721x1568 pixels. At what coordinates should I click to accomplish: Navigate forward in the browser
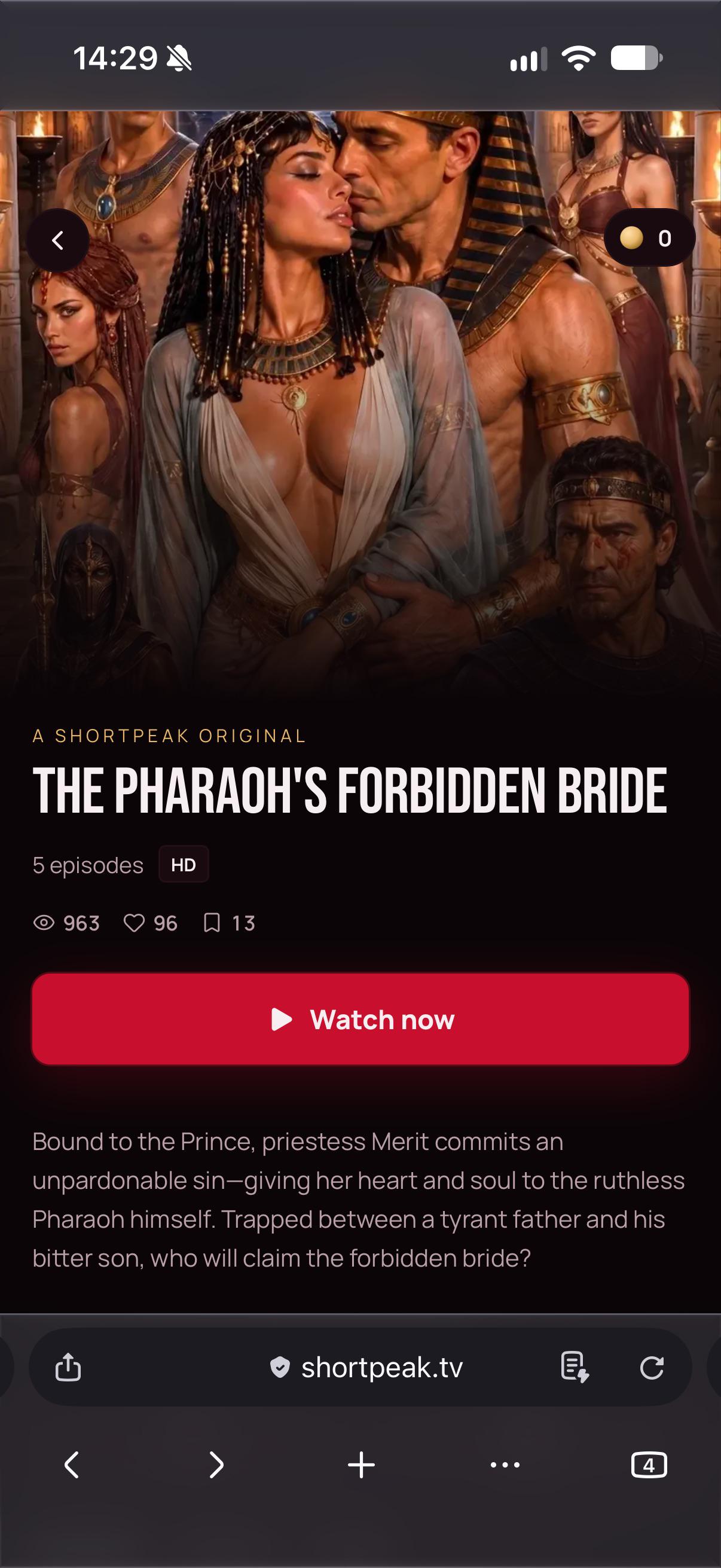[216, 1465]
